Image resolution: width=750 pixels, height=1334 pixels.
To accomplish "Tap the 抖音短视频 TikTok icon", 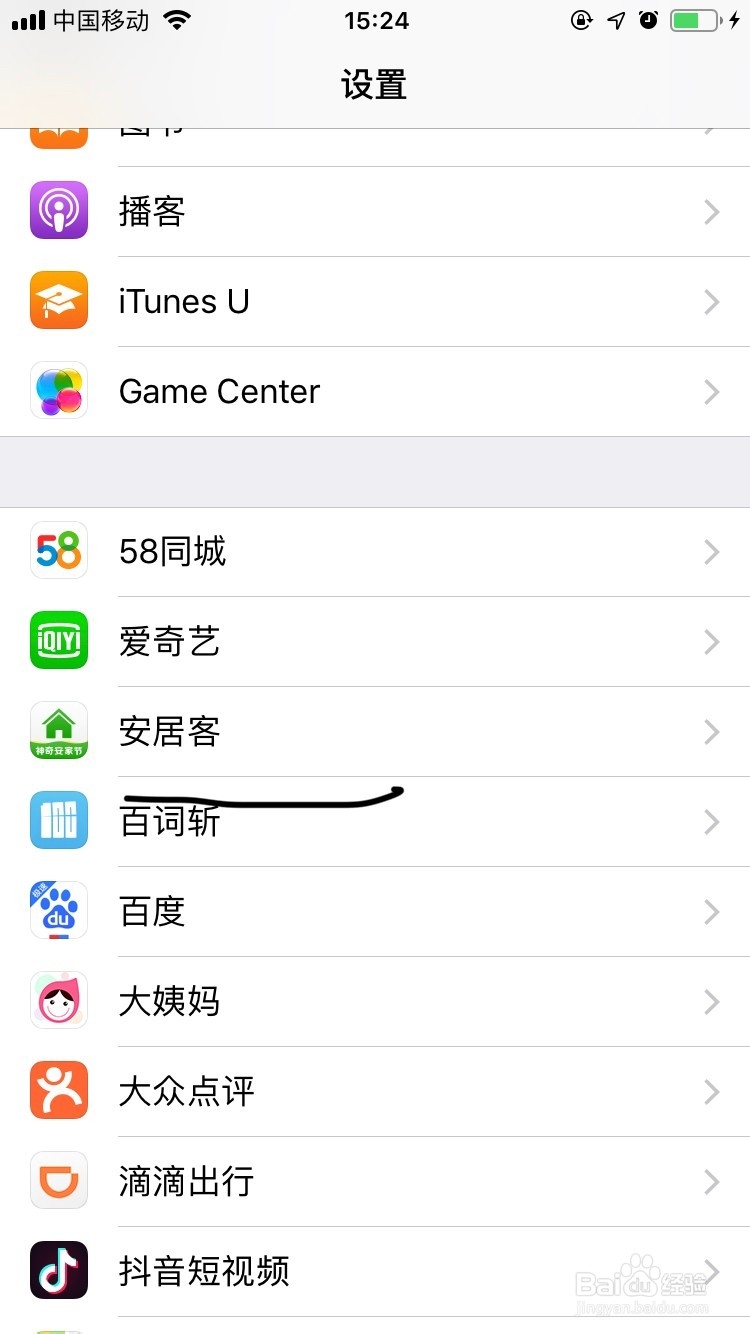I will click(x=58, y=1270).
